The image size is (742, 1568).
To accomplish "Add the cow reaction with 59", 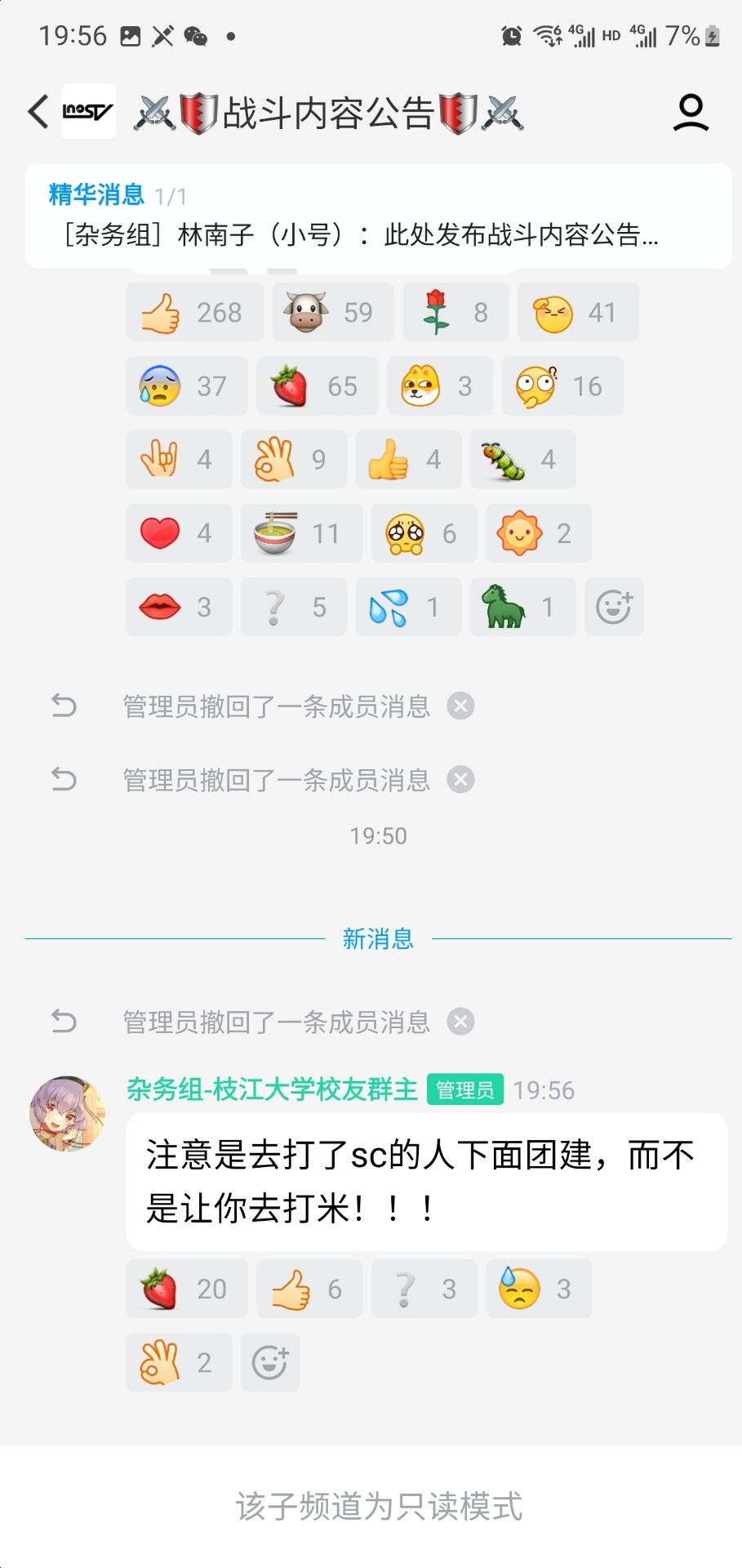I will [x=332, y=312].
